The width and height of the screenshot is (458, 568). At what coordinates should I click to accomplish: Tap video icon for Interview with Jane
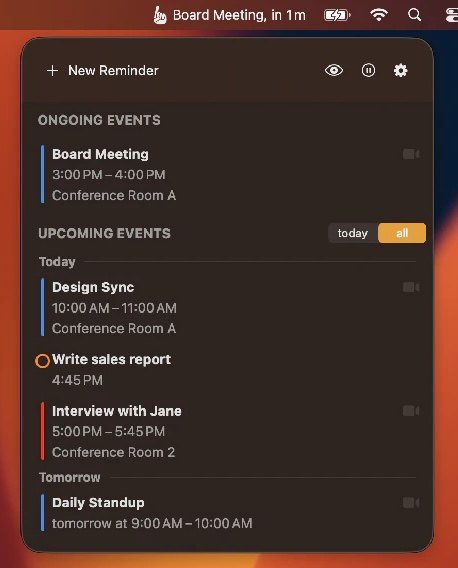(411, 411)
